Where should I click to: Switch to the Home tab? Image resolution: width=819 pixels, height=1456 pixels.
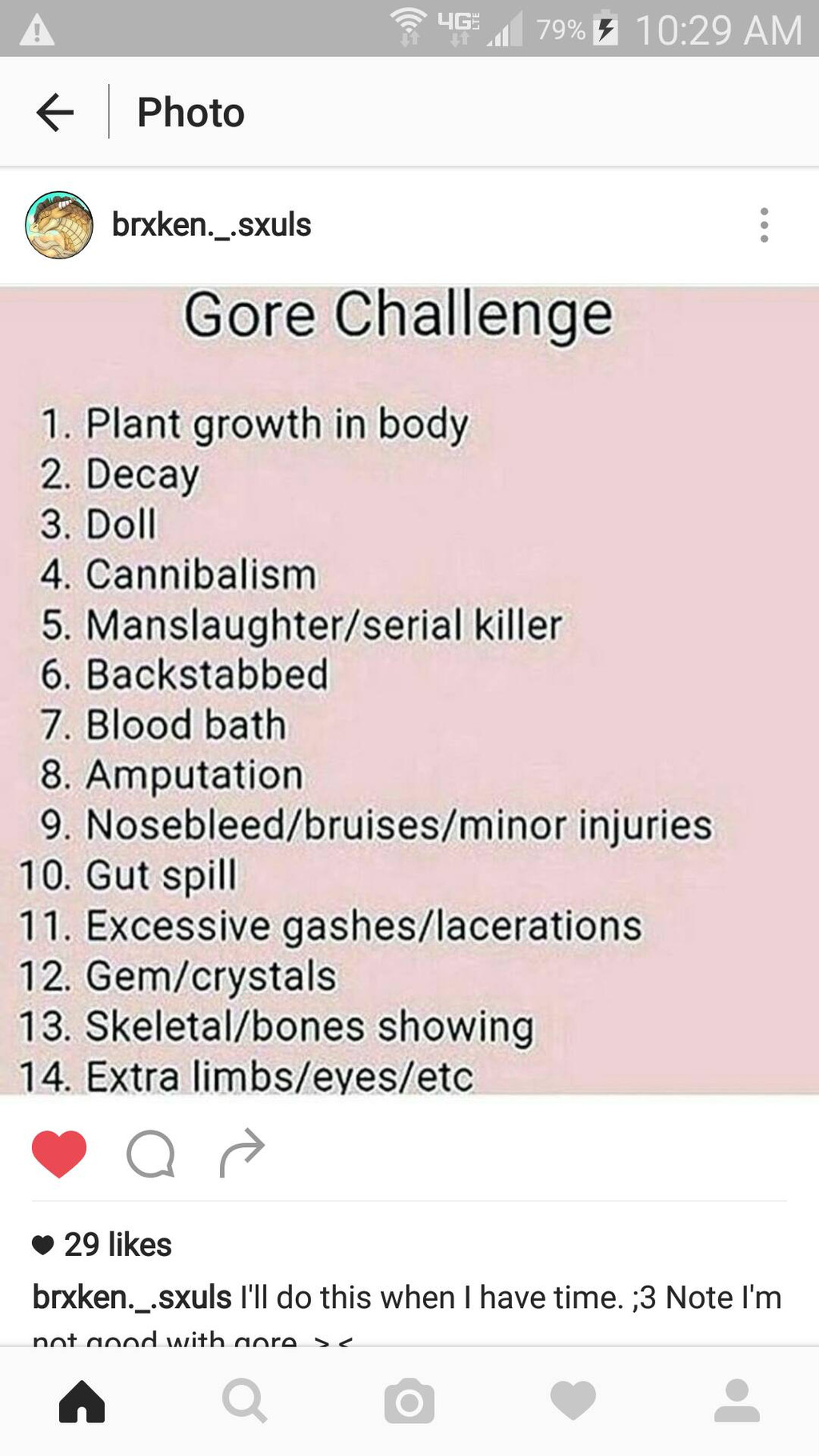point(82,1401)
